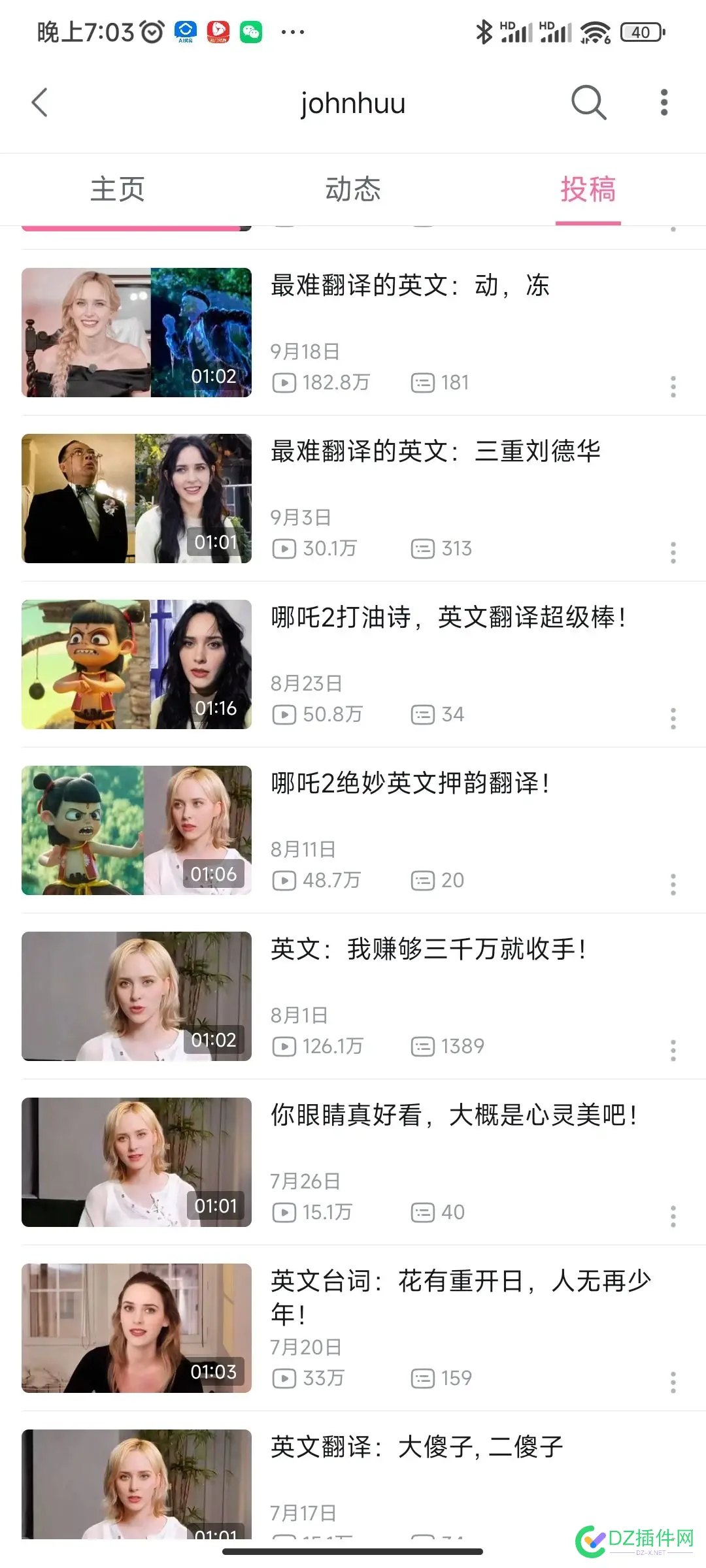Tap the johnhuu username title
The width and height of the screenshot is (706, 1568).
coord(353,103)
